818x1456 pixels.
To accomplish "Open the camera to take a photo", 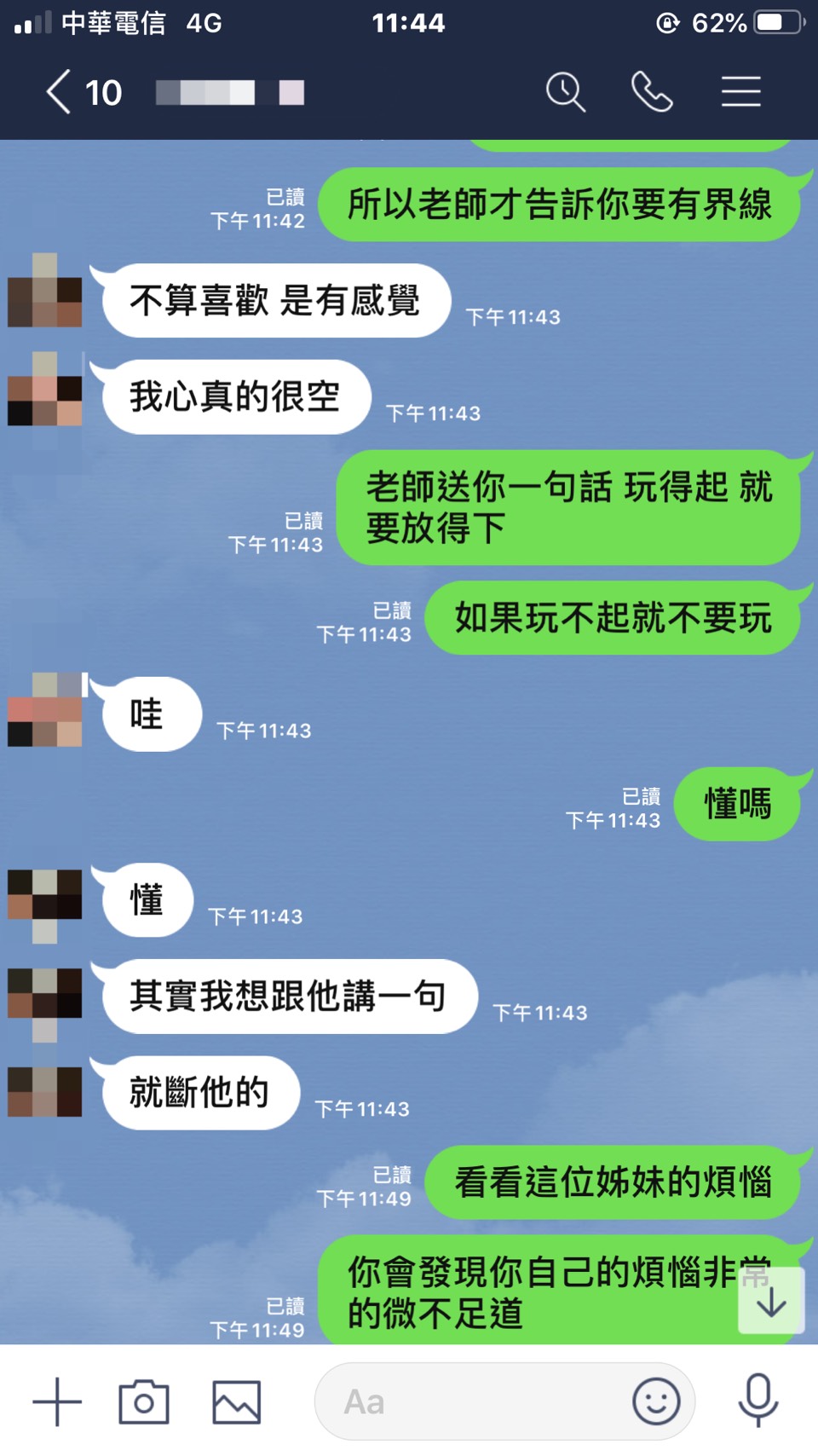I will [144, 1401].
